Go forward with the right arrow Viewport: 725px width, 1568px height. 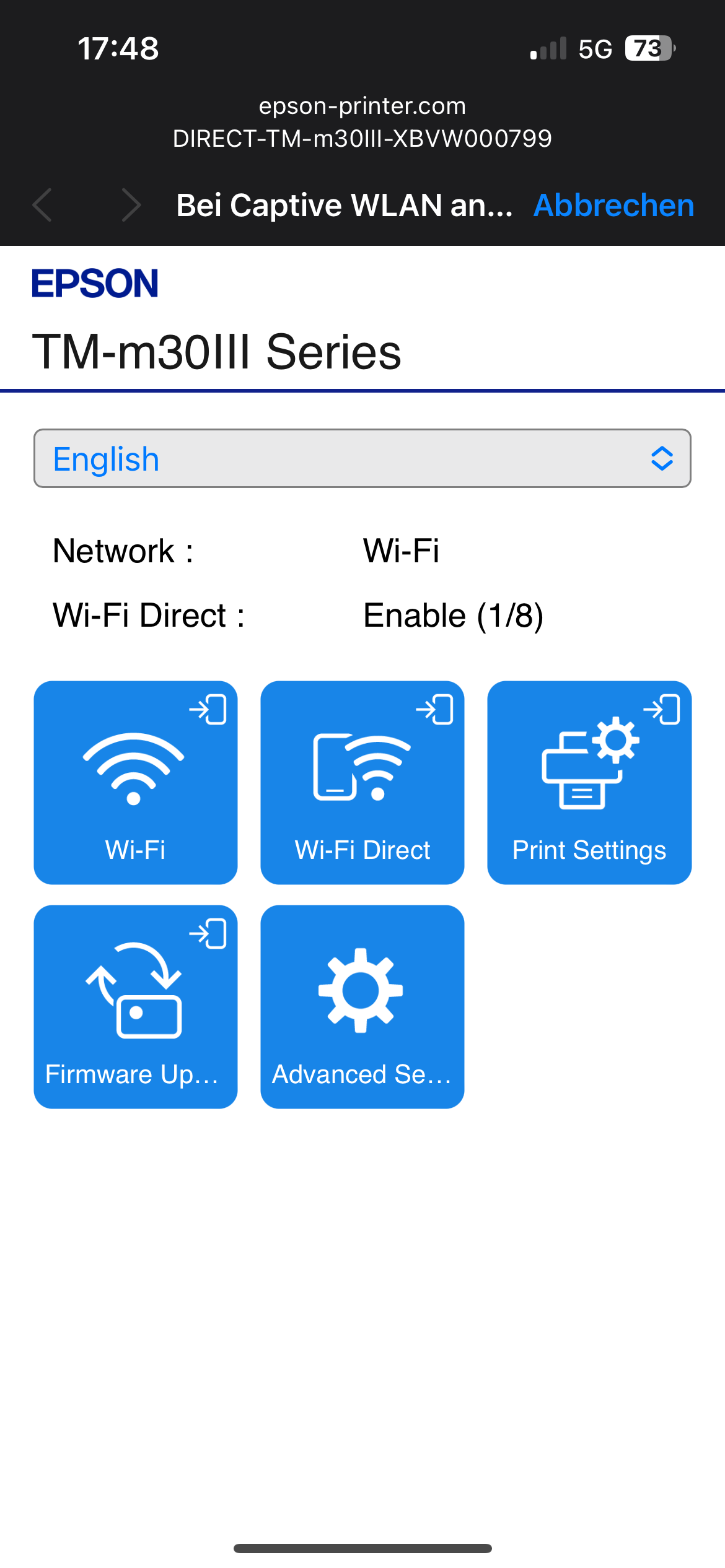click(131, 205)
